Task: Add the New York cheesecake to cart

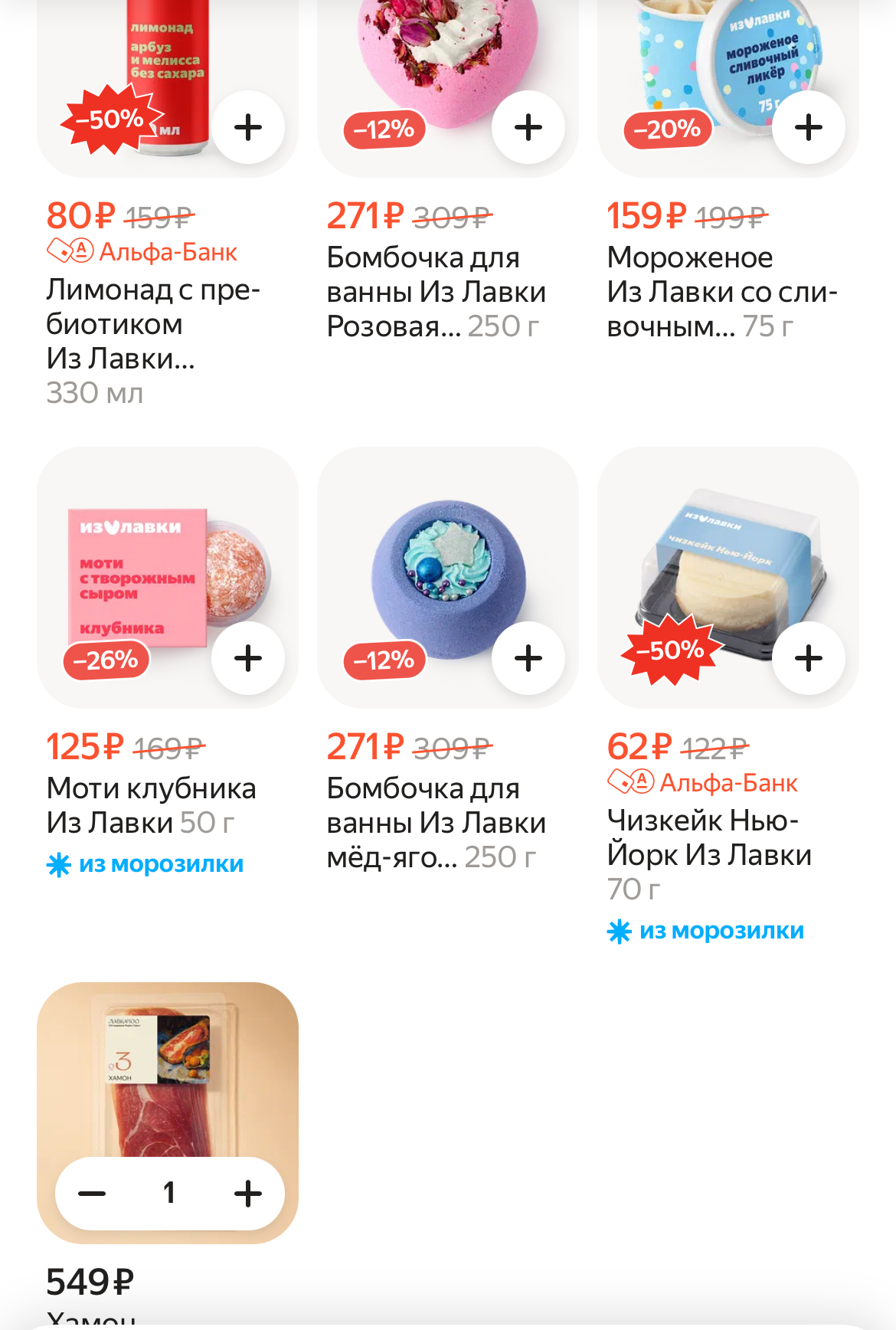Action: 808,658
